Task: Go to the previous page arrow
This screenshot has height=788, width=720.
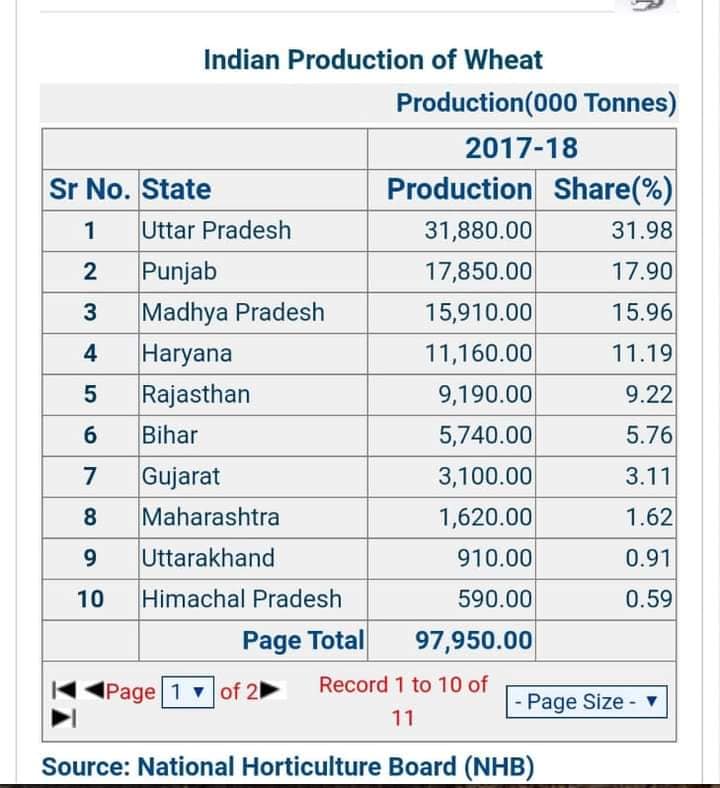Action: [x=94, y=690]
